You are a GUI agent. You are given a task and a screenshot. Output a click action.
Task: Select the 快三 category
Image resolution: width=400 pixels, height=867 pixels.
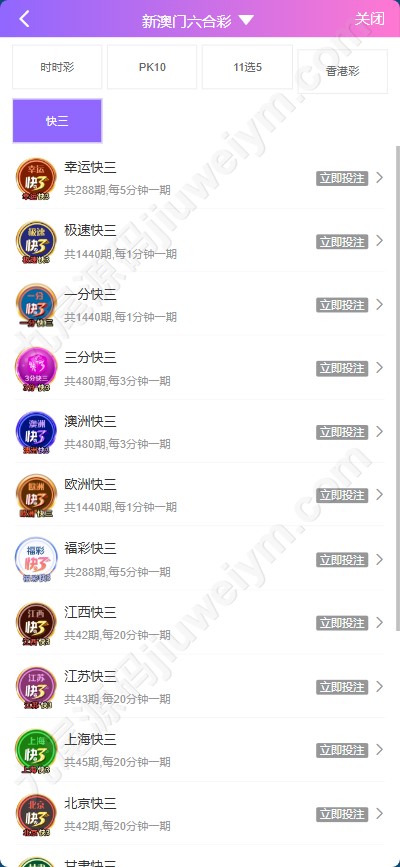pos(57,121)
